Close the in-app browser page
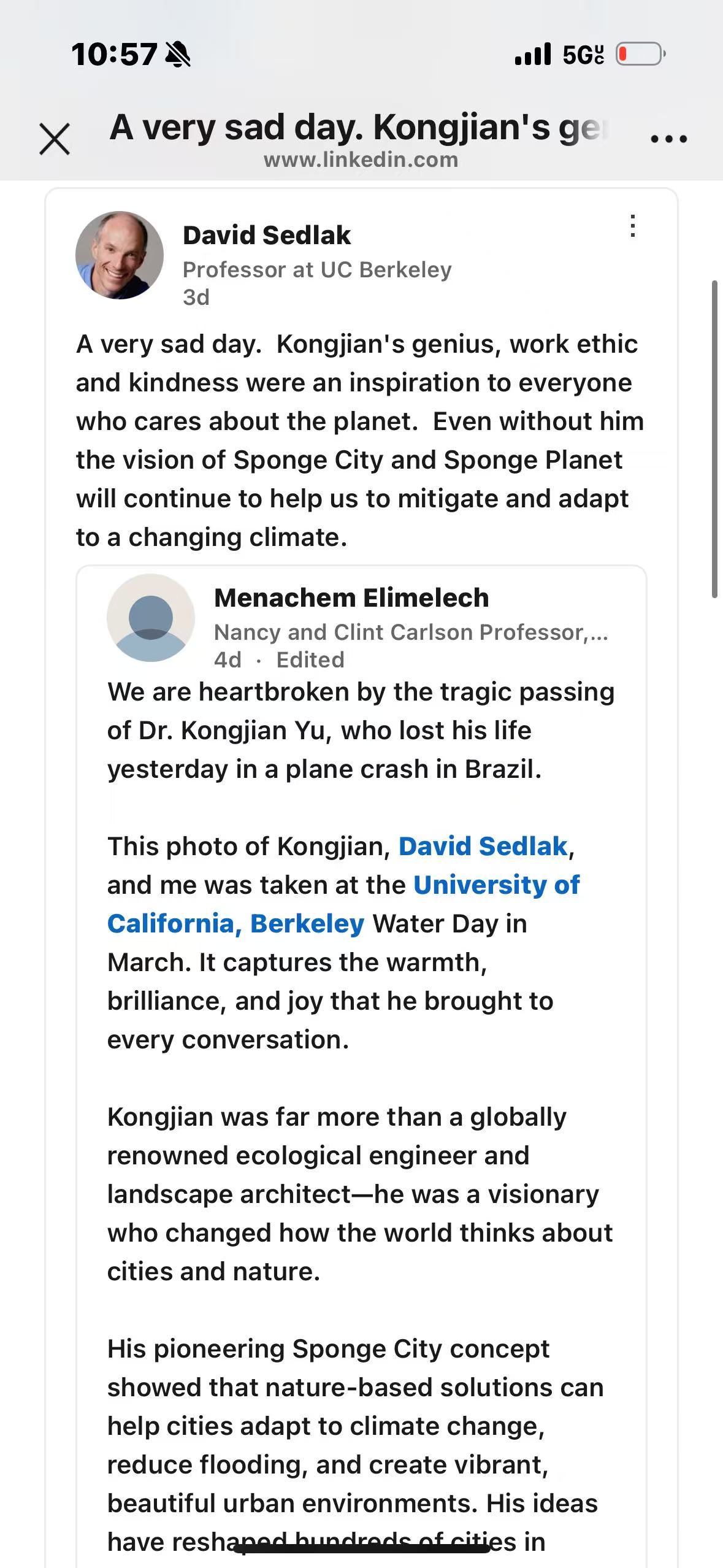Image resolution: width=723 pixels, height=1568 pixels. pos(55,139)
